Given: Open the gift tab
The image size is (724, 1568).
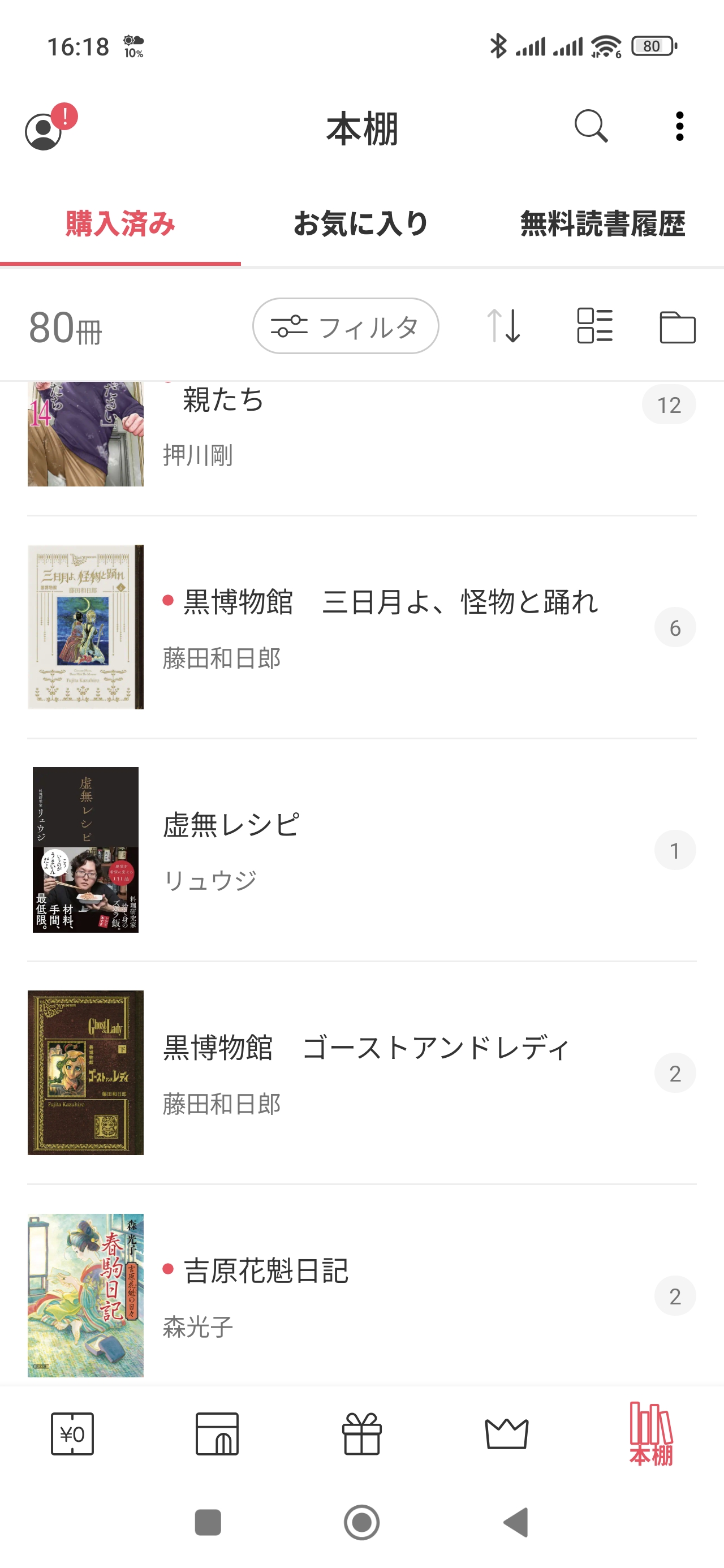Looking at the screenshot, I should (x=361, y=1434).
